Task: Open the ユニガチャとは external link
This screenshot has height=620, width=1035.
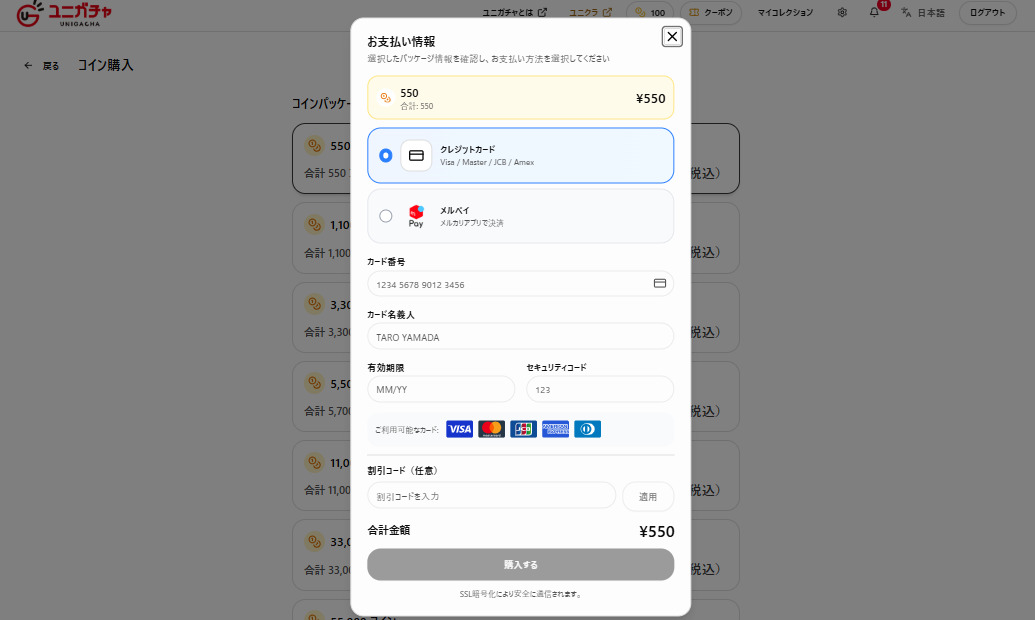Action: pyautogui.click(x=514, y=13)
